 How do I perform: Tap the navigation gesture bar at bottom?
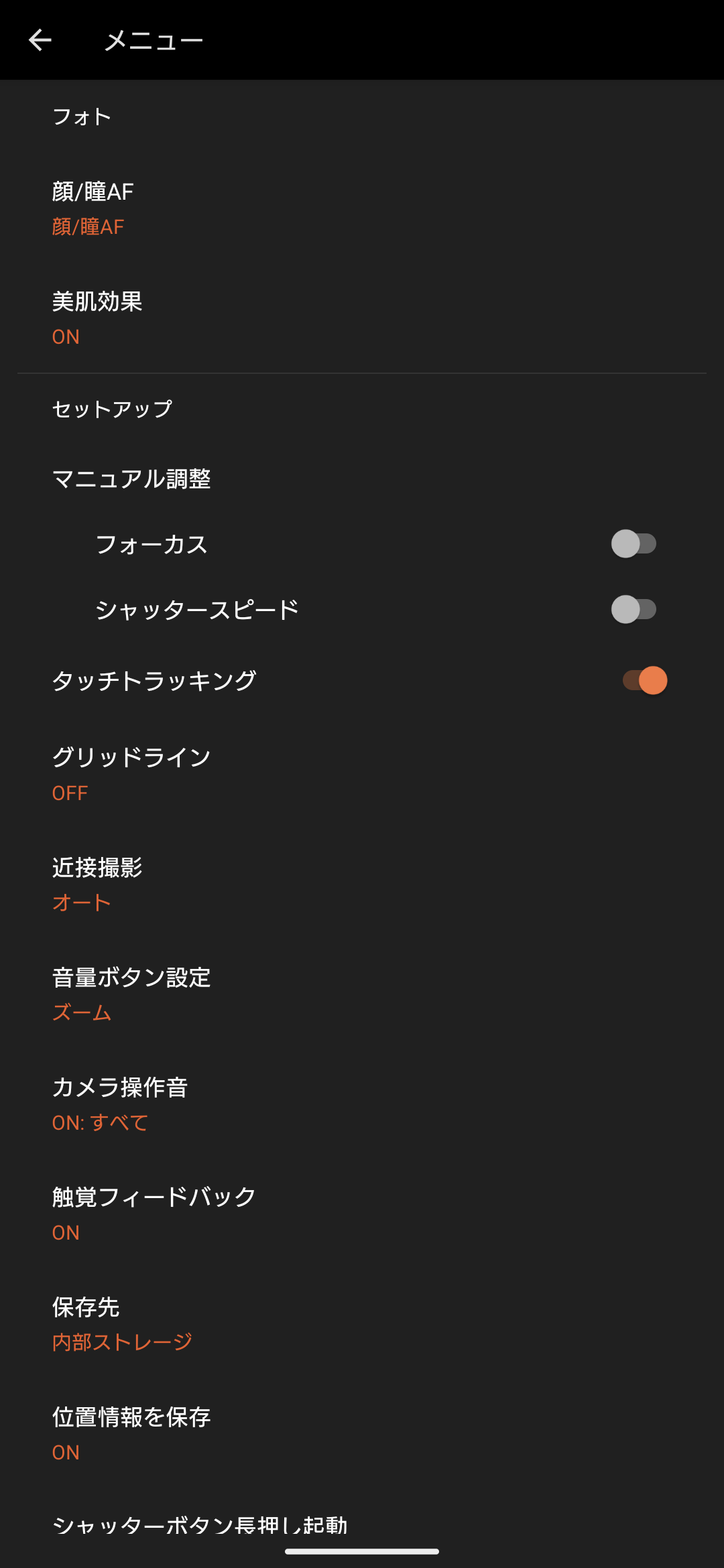(362, 1550)
